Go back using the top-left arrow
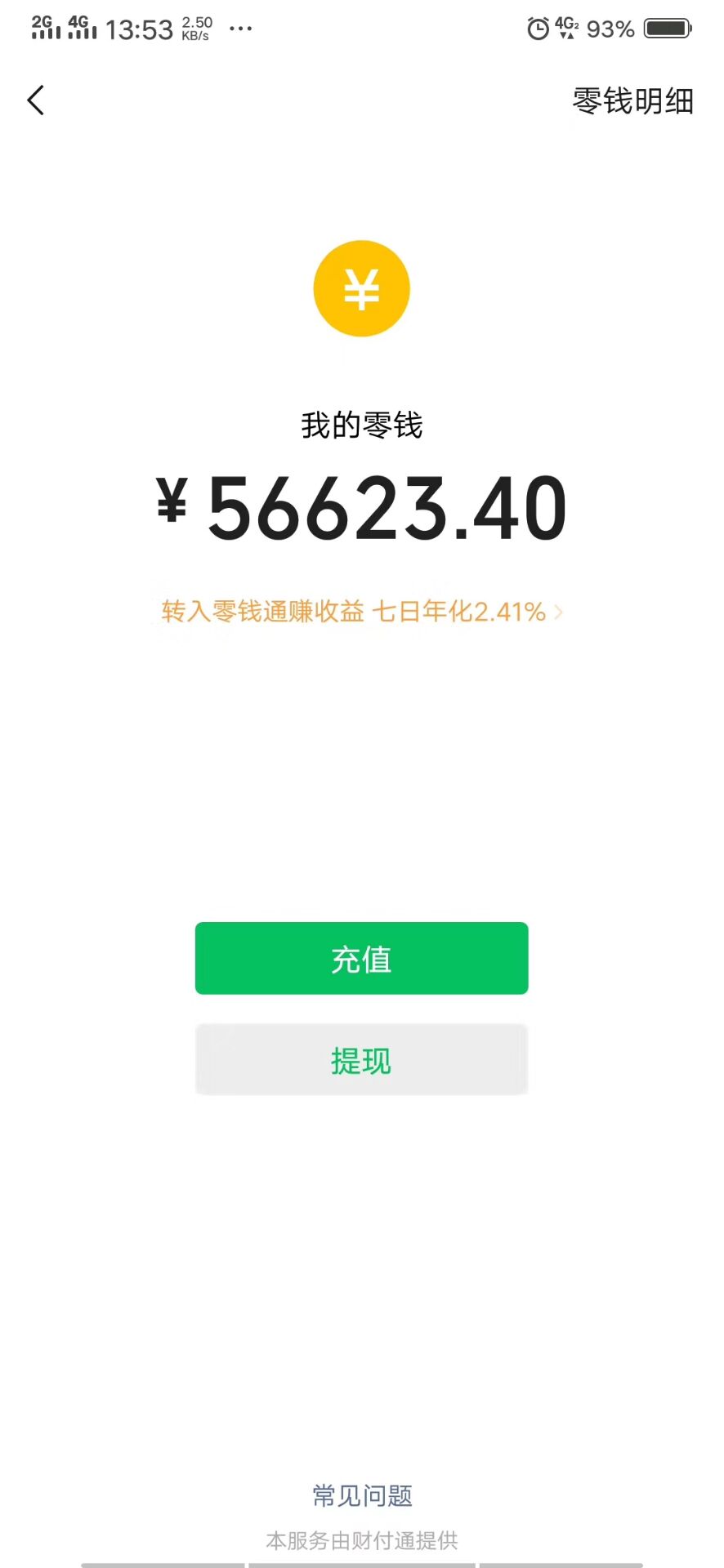The height and width of the screenshot is (1568, 724). pos(36,100)
